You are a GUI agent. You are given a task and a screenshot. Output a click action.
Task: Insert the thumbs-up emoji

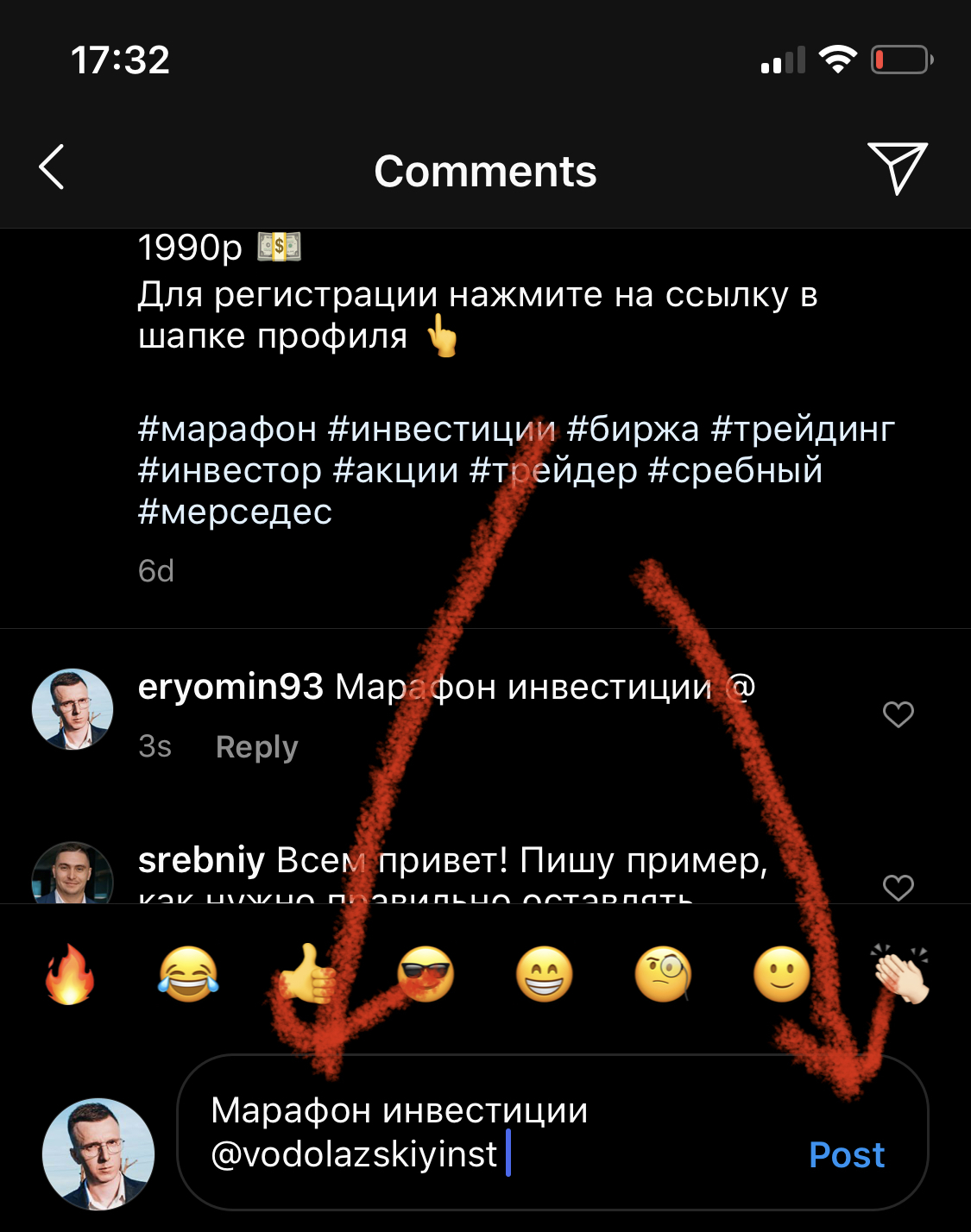tap(307, 975)
